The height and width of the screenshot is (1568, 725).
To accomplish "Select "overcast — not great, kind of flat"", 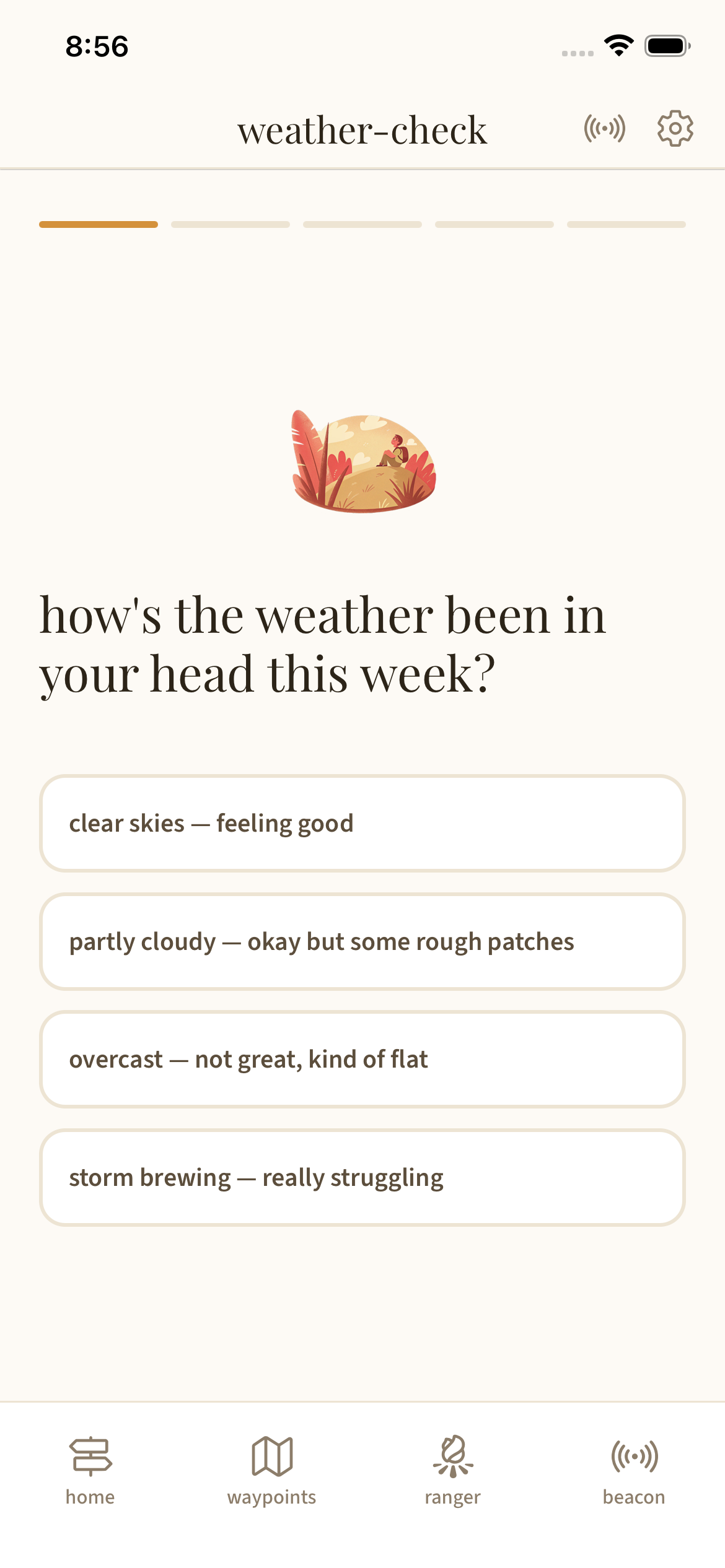I will tap(362, 1059).
